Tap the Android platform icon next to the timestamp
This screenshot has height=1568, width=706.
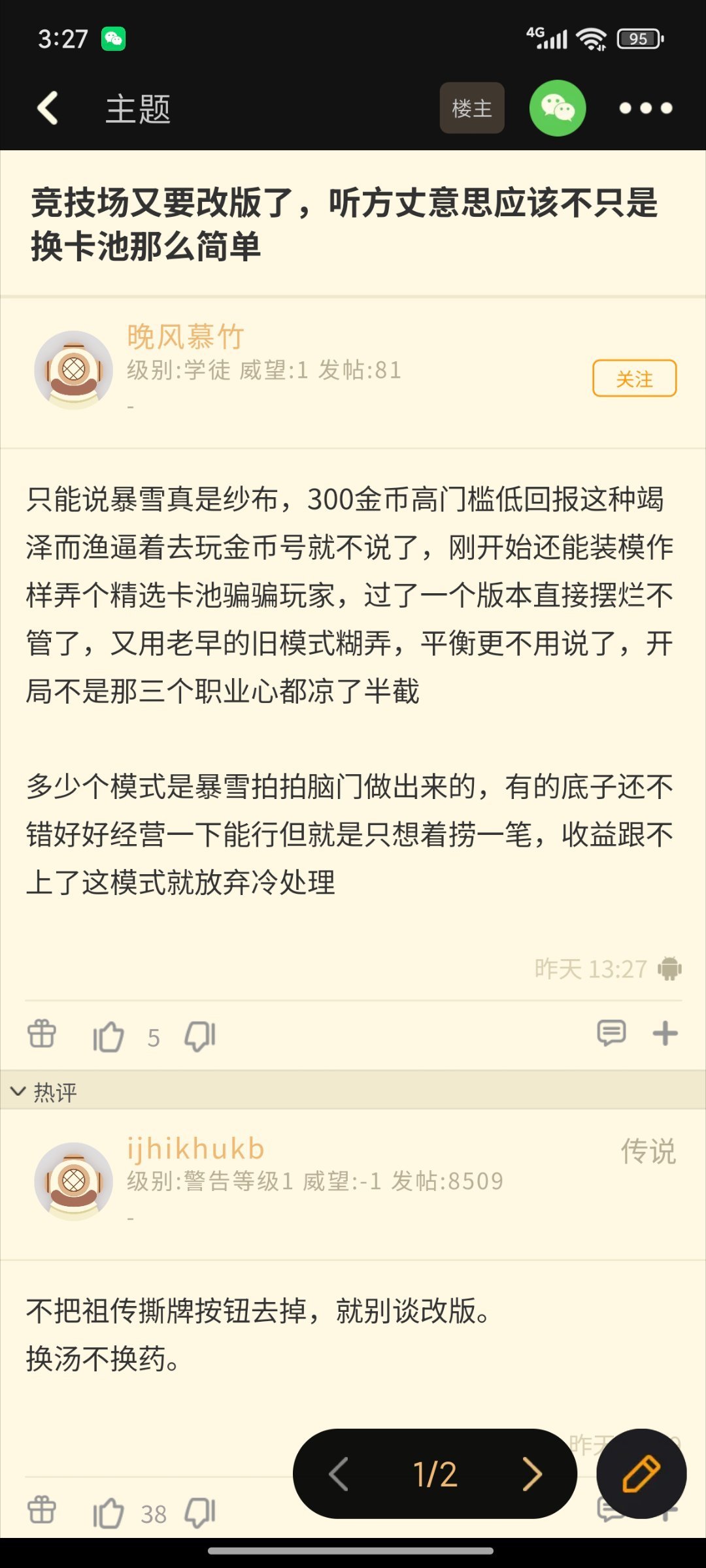click(668, 970)
